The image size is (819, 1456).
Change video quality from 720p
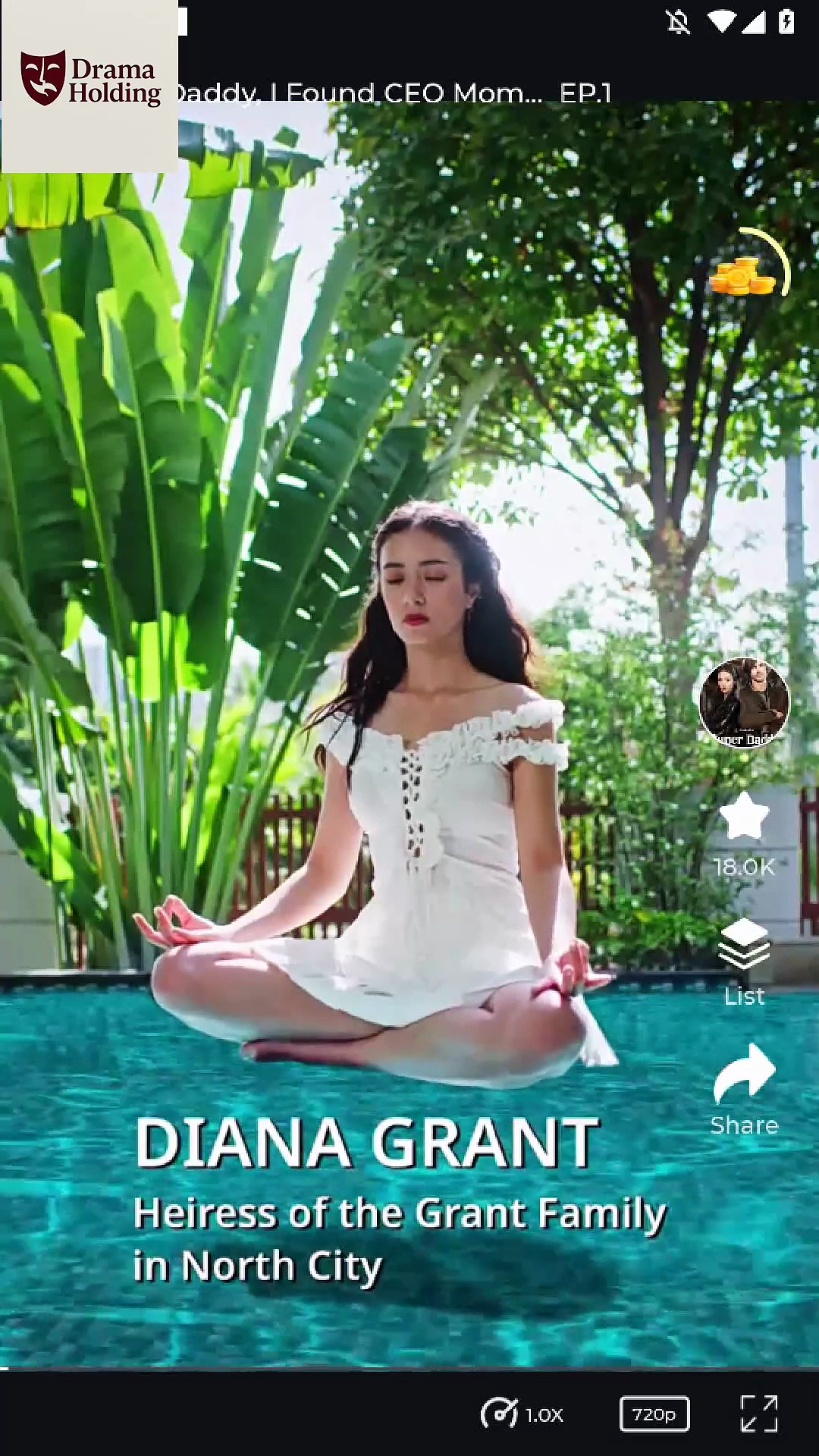(x=654, y=1414)
